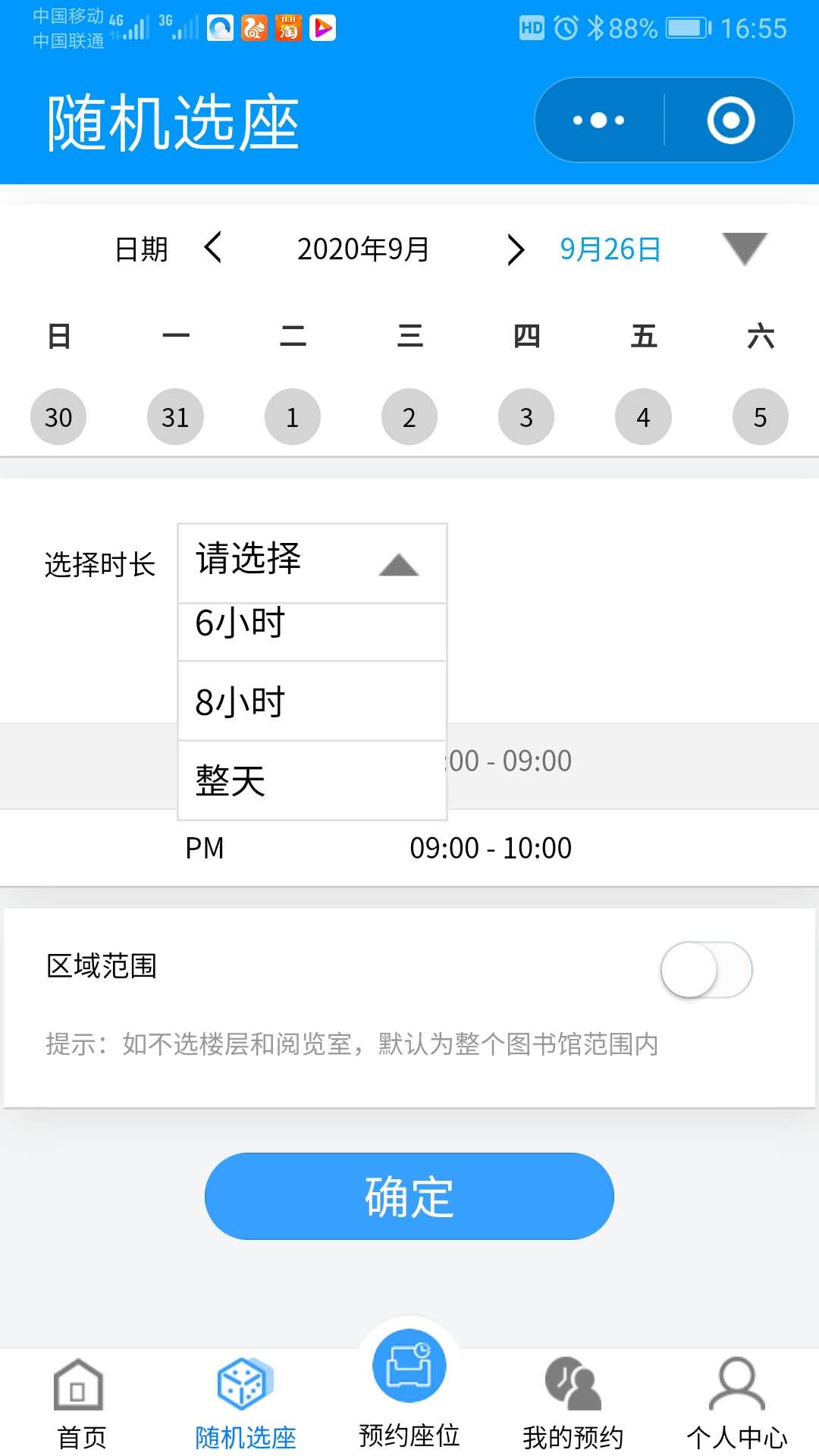
Task: Toggle the 区域范围 switch
Action: point(706,970)
